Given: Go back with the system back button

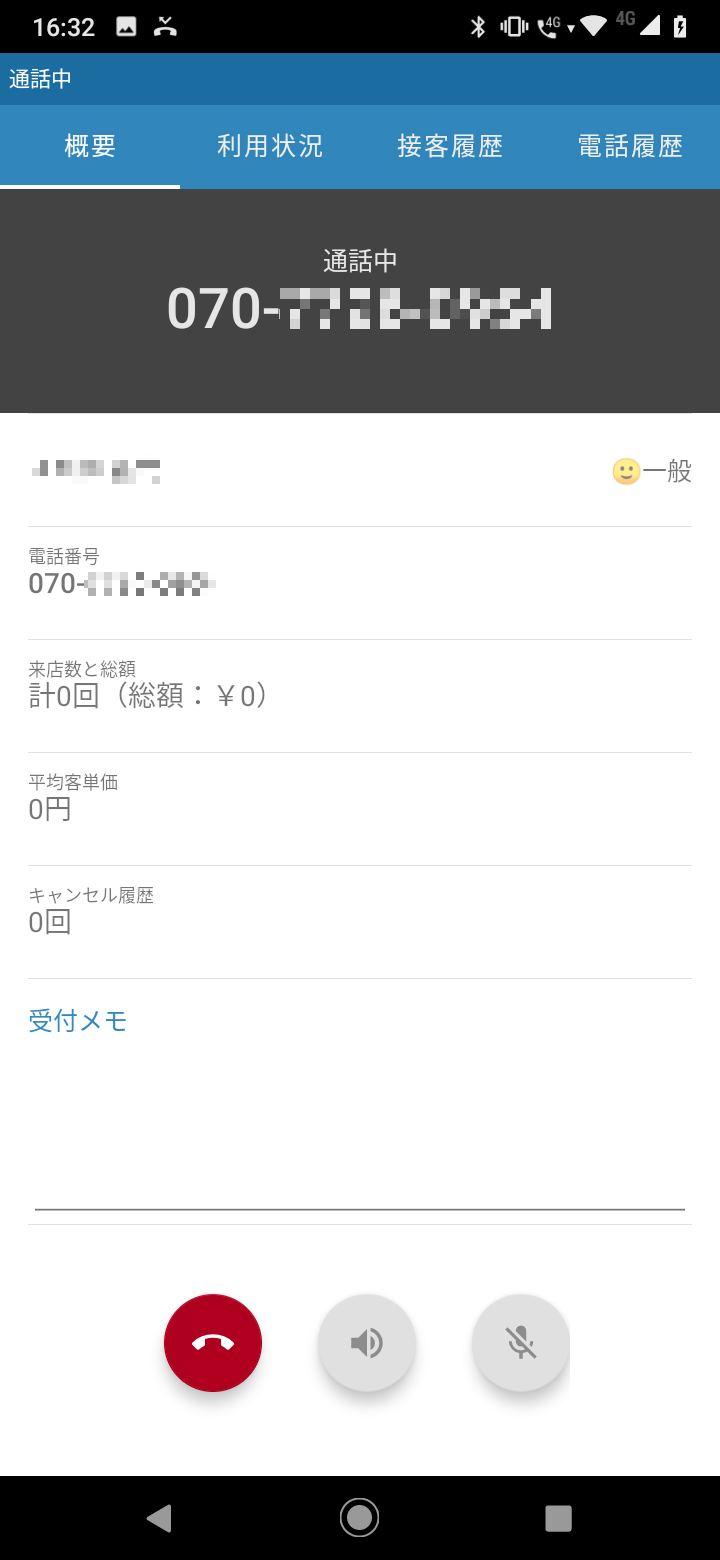Looking at the screenshot, I should click(159, 1518).
